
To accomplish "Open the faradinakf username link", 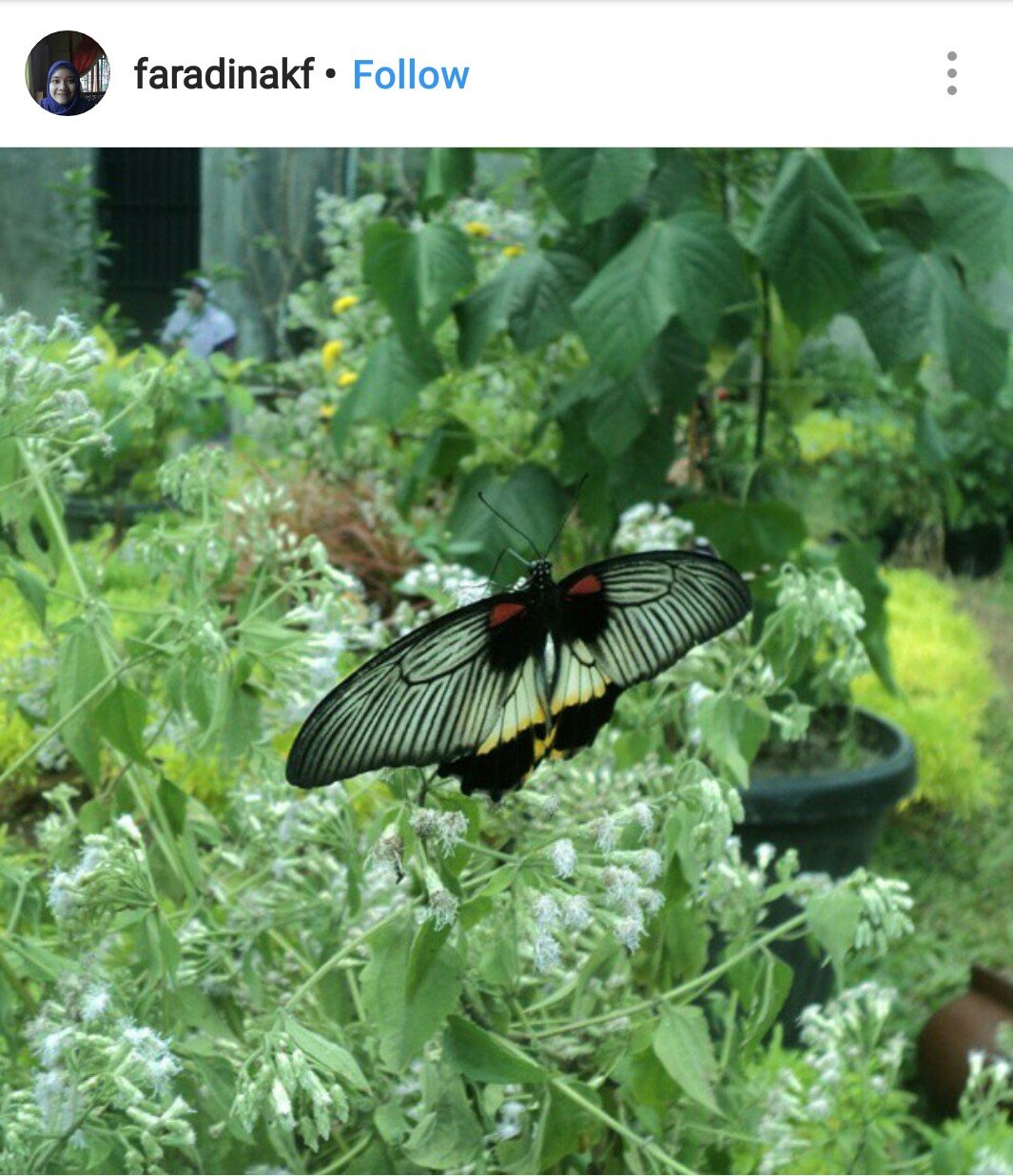I will tap(224, 74).
